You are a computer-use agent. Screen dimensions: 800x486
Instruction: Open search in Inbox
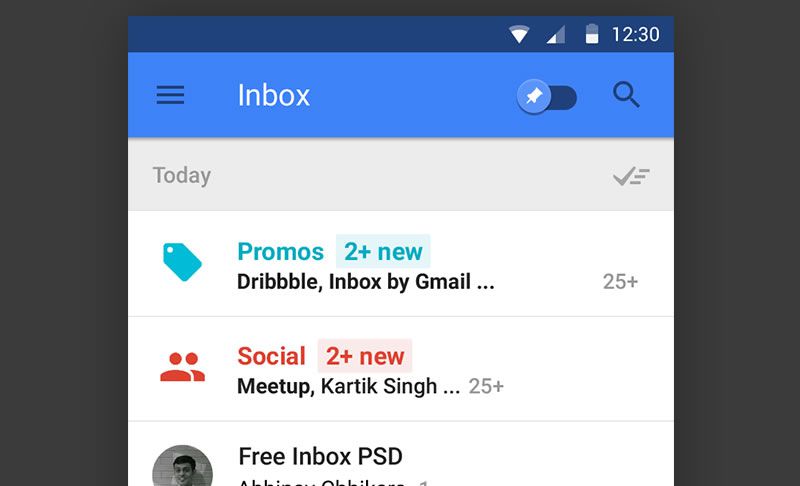click(627, 95)
